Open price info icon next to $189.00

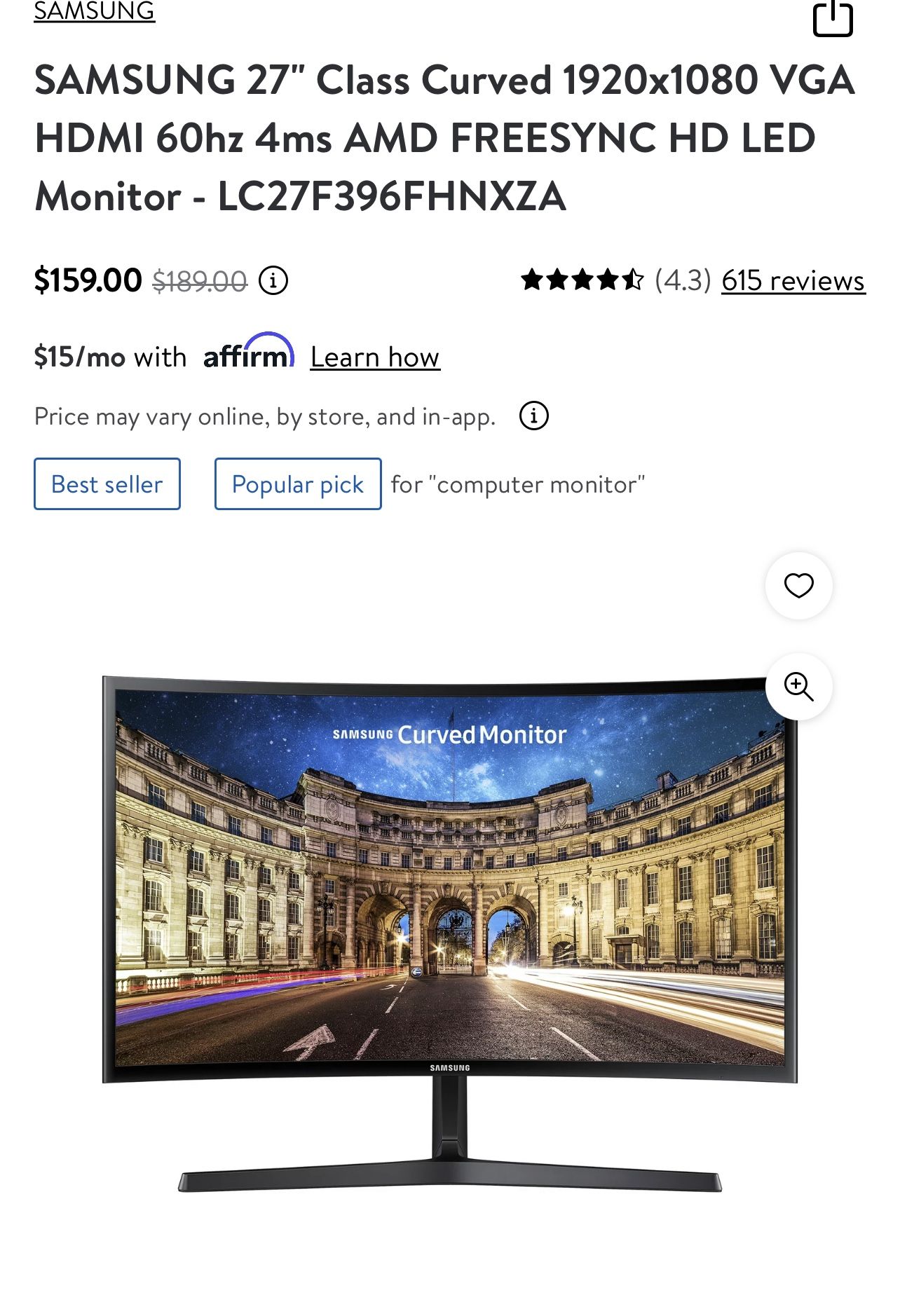[x=273, y=280]
